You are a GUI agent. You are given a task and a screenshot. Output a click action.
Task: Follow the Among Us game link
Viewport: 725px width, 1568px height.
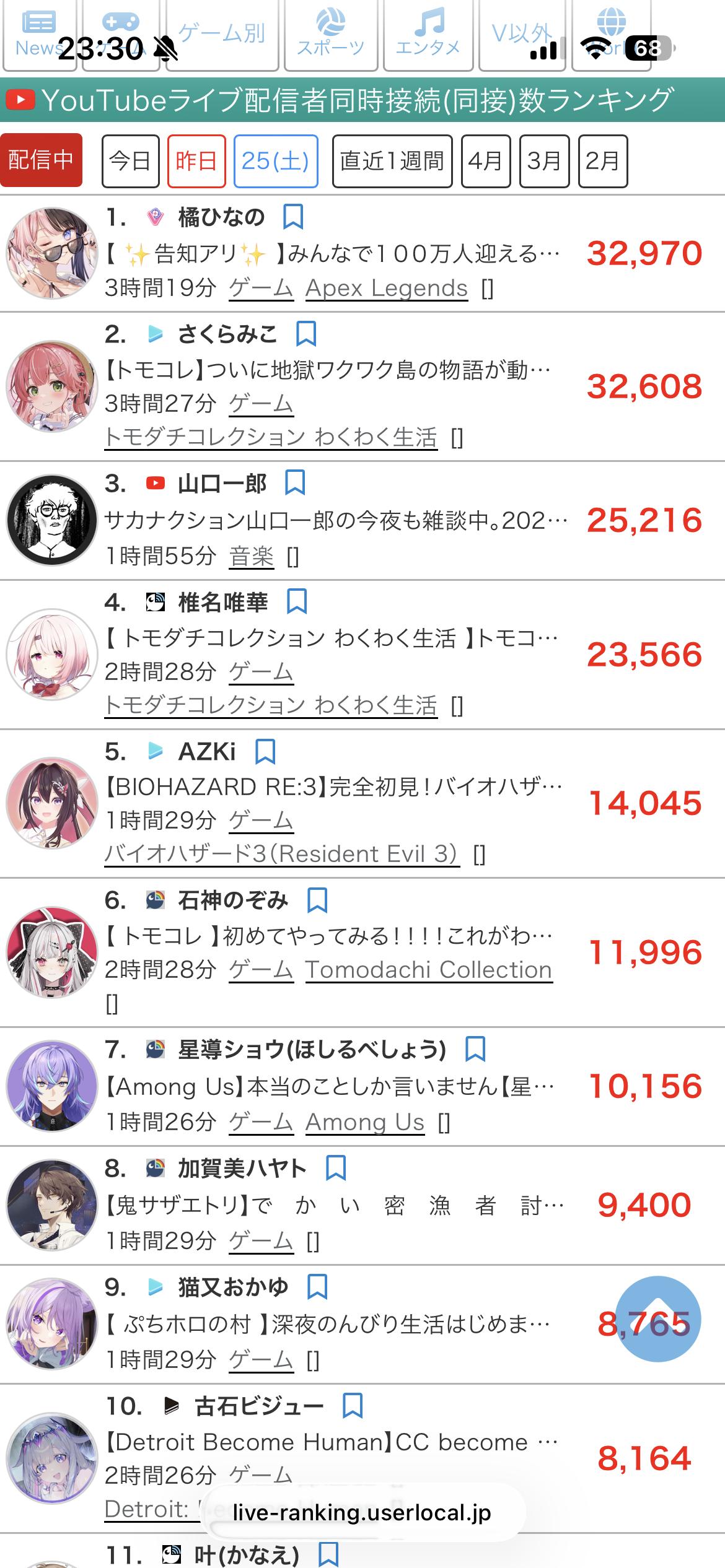(365, 1122)
